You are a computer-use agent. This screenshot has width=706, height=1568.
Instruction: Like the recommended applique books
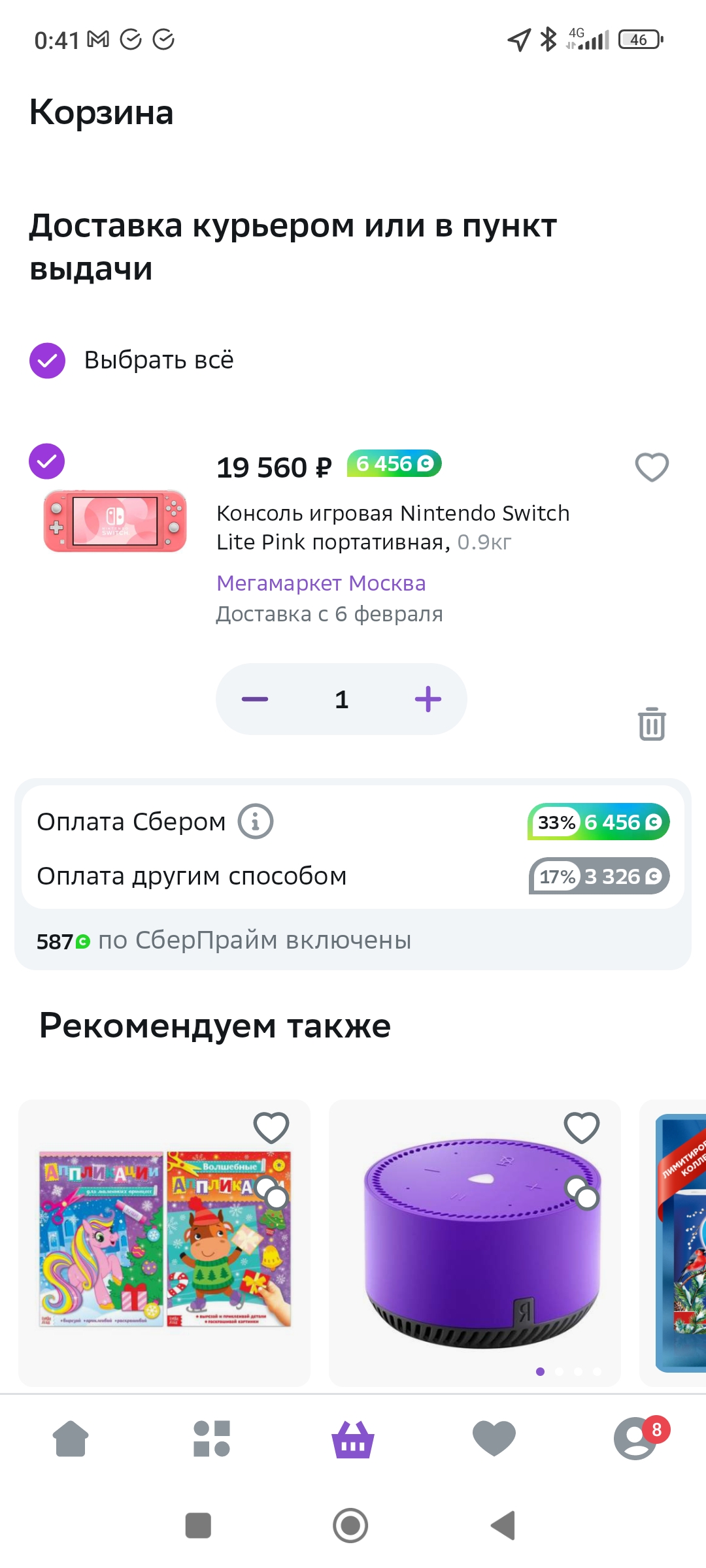click(x=271, y=1128)
